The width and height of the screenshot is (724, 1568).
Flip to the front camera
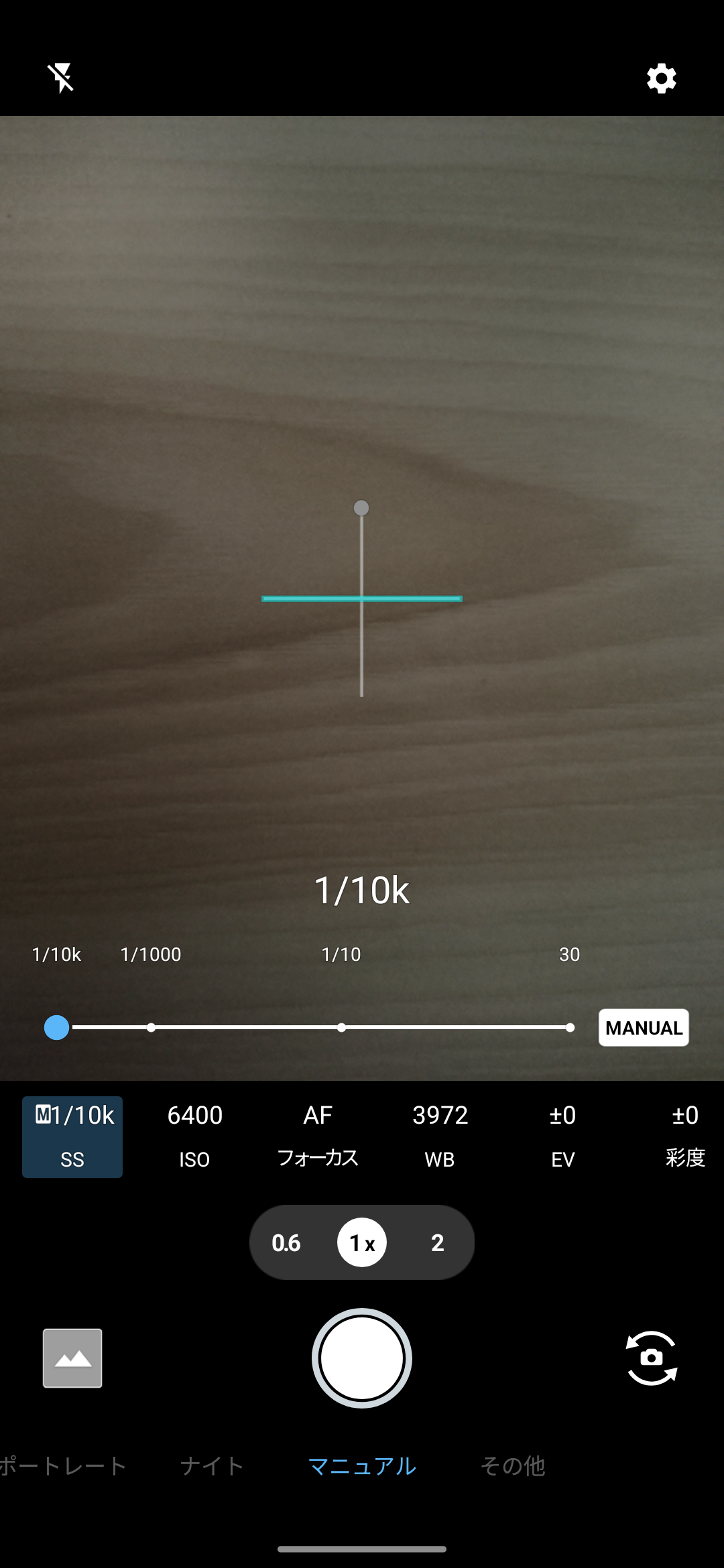[x=651, y=1358]
